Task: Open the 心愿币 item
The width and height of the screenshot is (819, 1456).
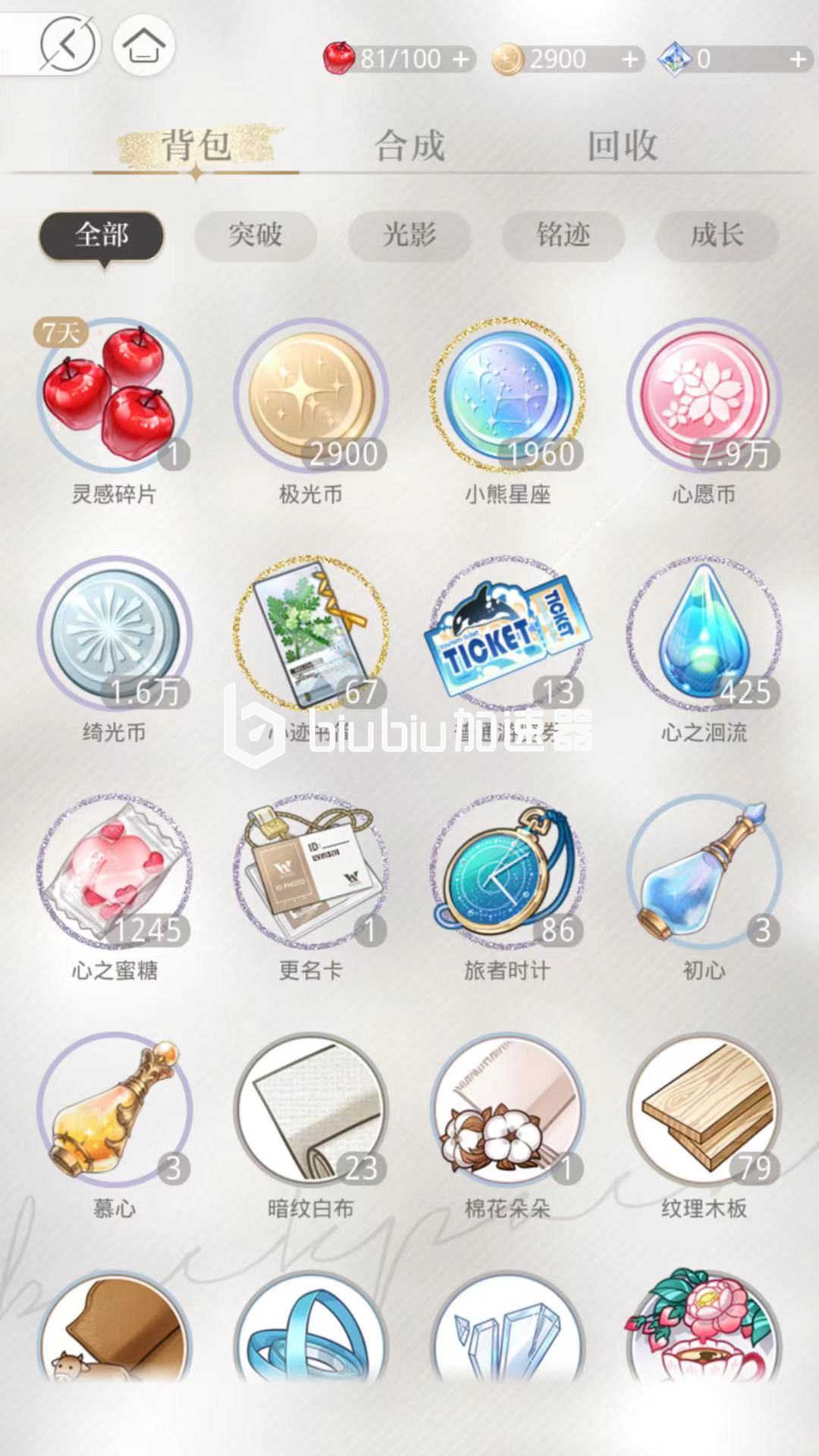Action: (704, 396)
